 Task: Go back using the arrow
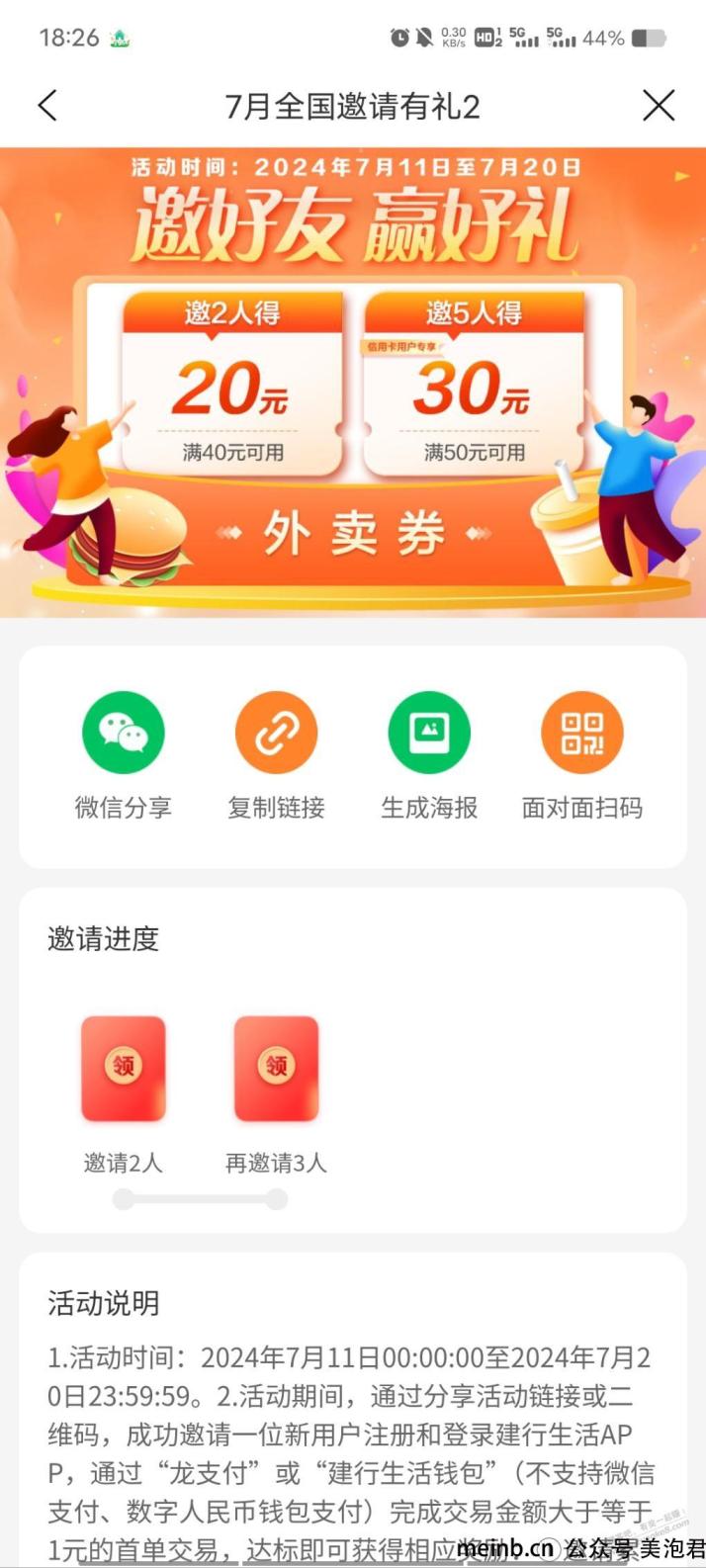point(47,106)
